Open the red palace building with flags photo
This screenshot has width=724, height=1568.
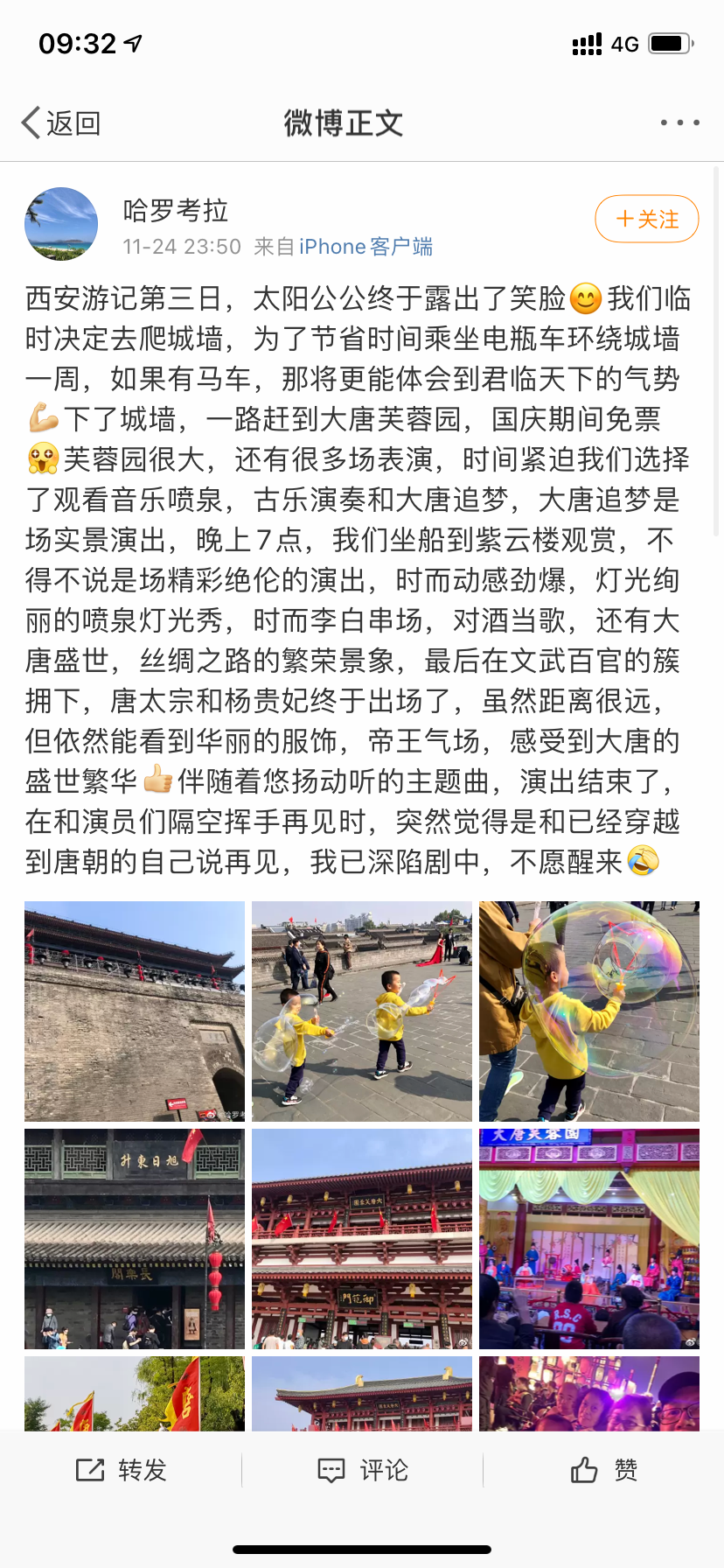point(362,1239)
